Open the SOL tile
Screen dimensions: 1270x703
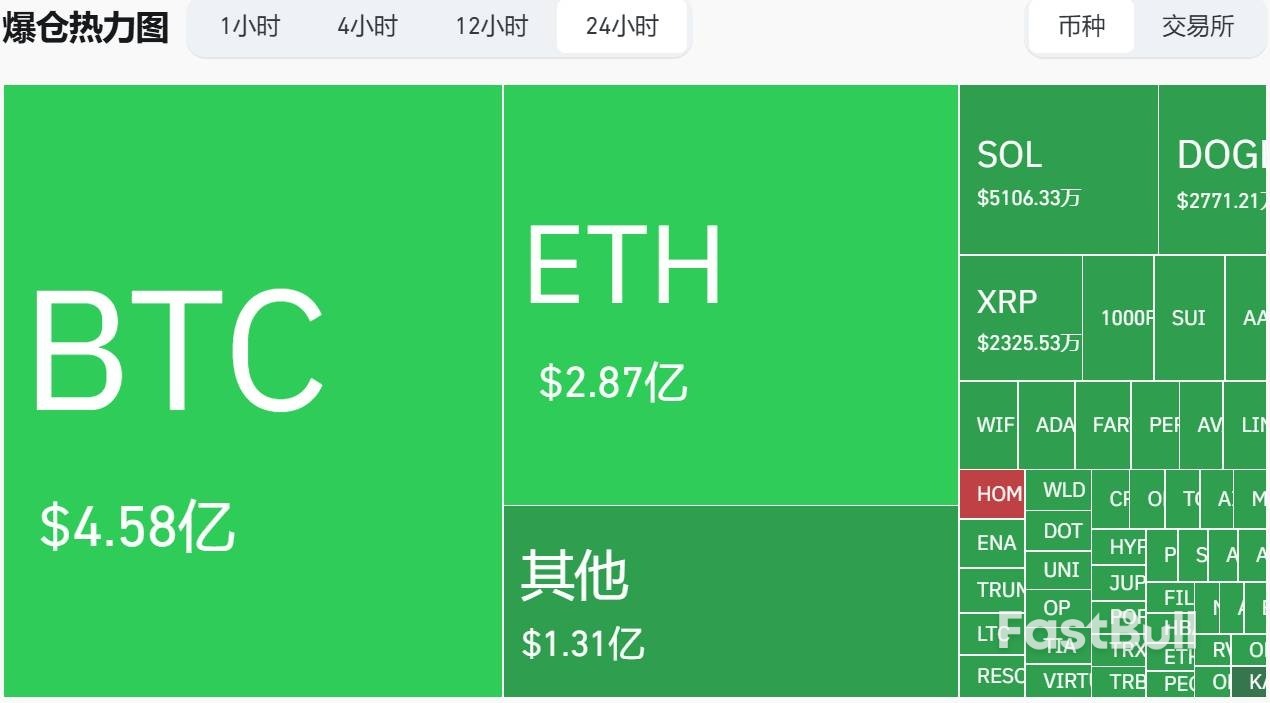(1058, 170)
